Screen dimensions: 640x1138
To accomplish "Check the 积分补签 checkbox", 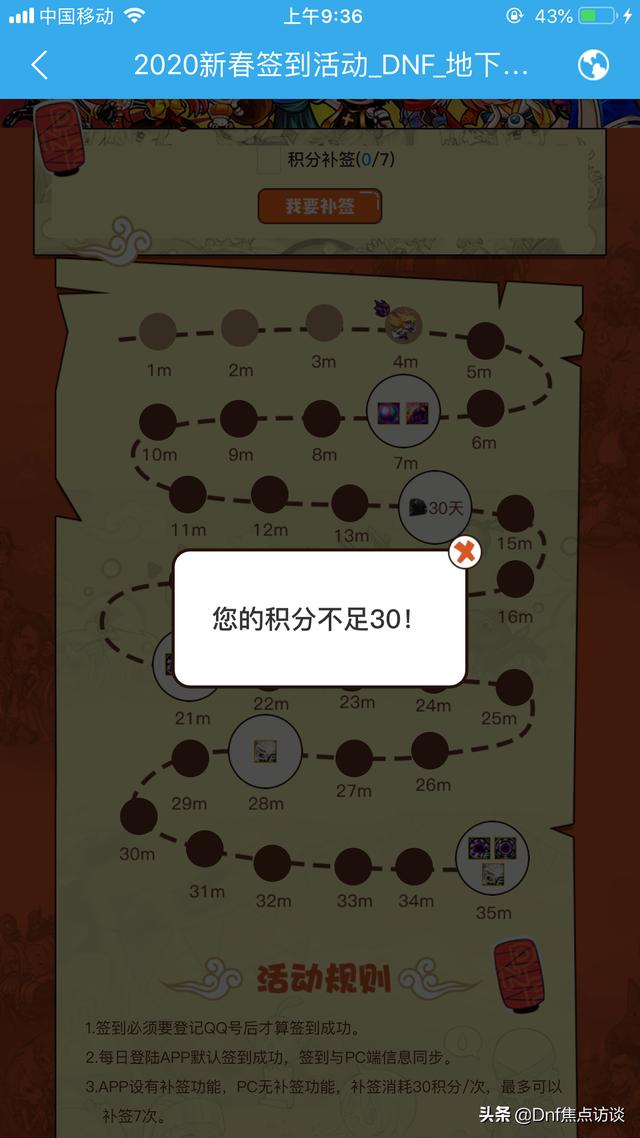I will (269, 161).
